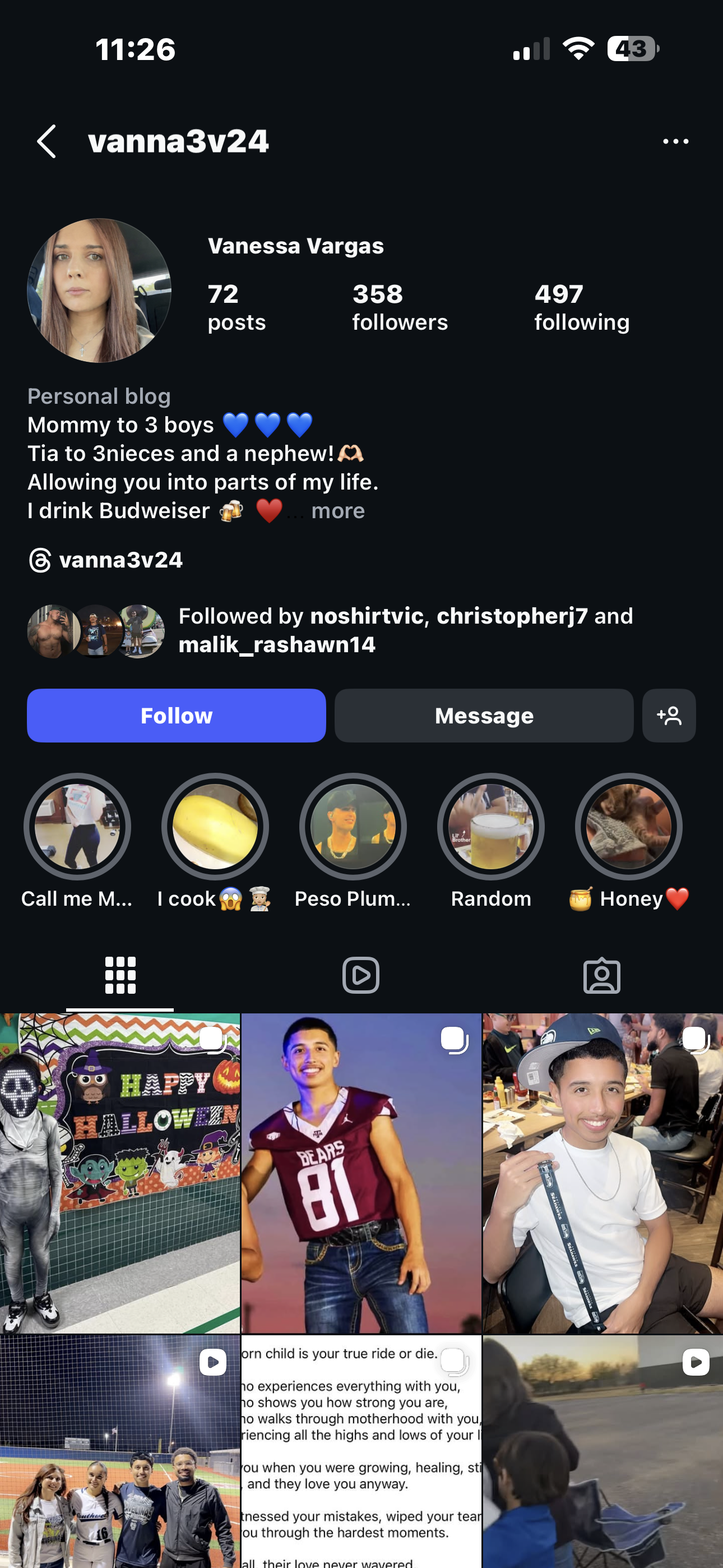The height and width of the screenshot is (1568, 723).
Task: Open the Random highlight
Action: click(x=490, y=826)
